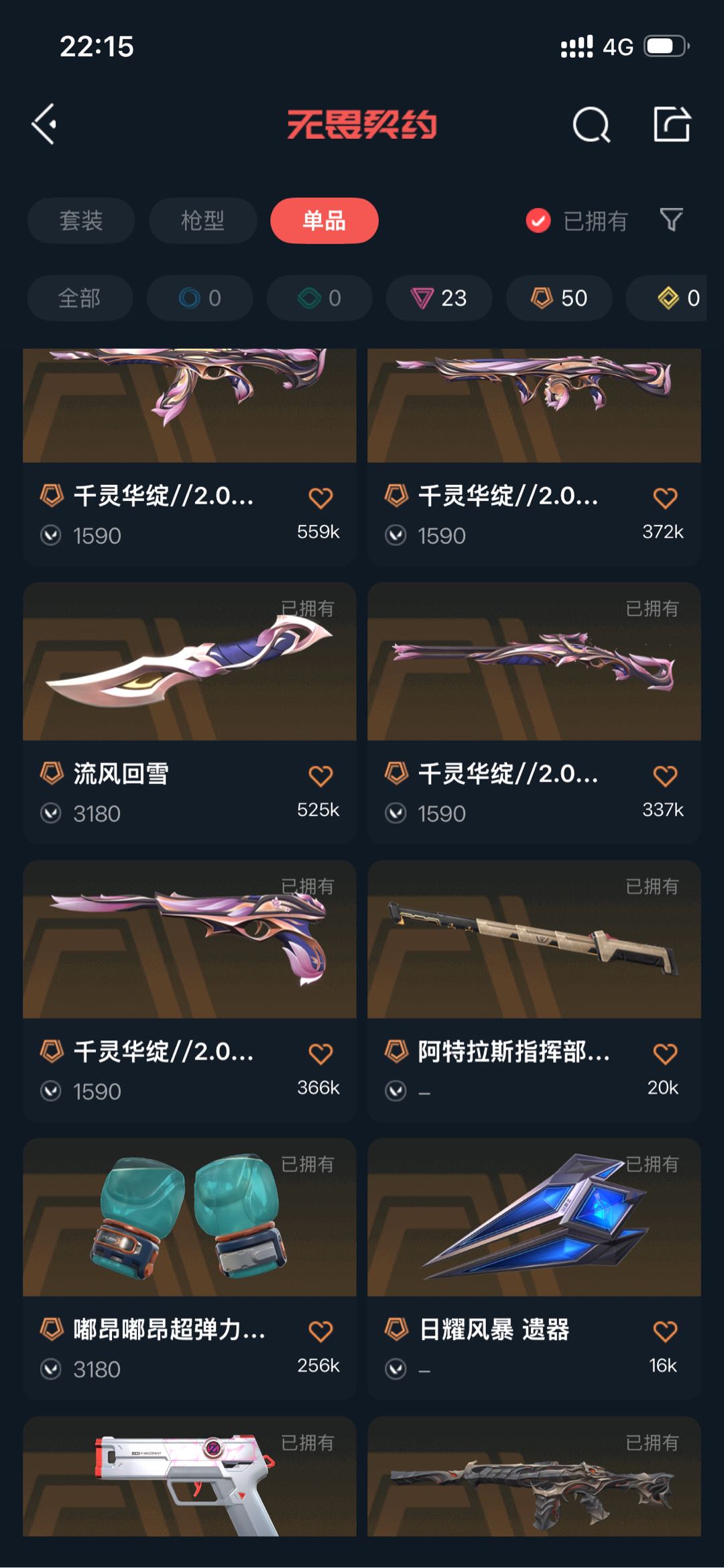Like the 流风回雪 skin with heart icon
The width and height of the screenshot is (724, 1568).
point(320,776)
